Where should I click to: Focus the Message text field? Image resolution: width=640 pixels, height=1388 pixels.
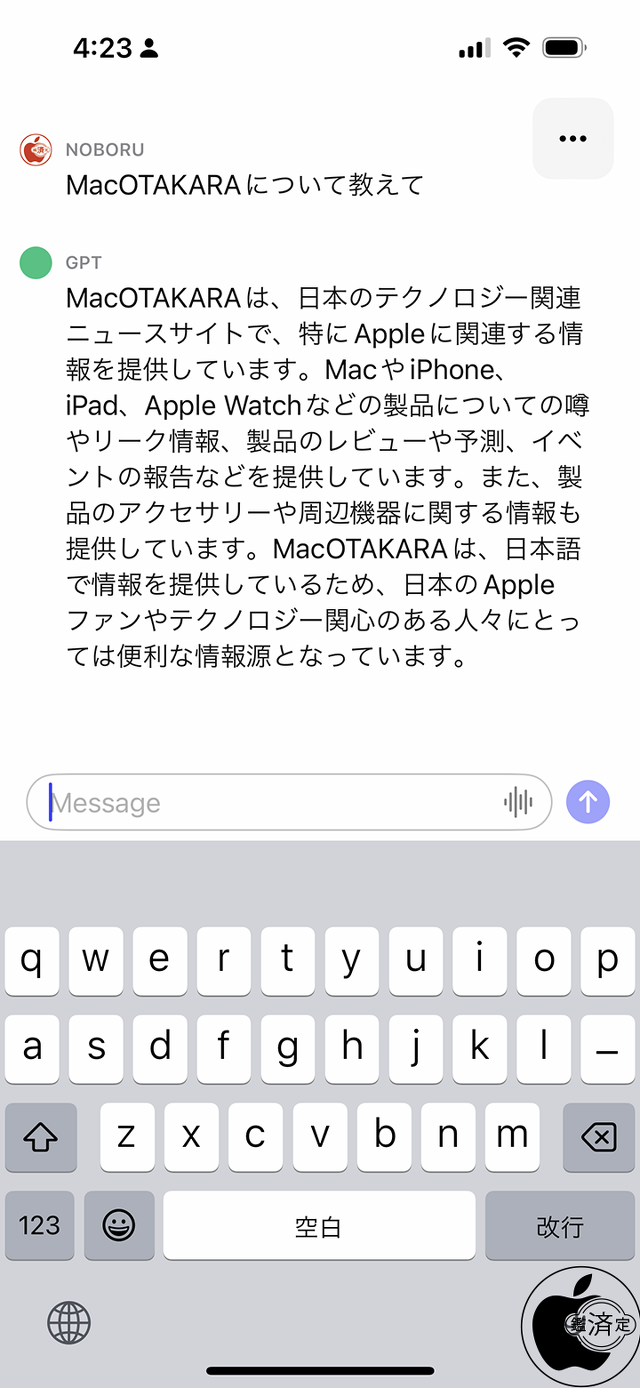click(270, 802)
